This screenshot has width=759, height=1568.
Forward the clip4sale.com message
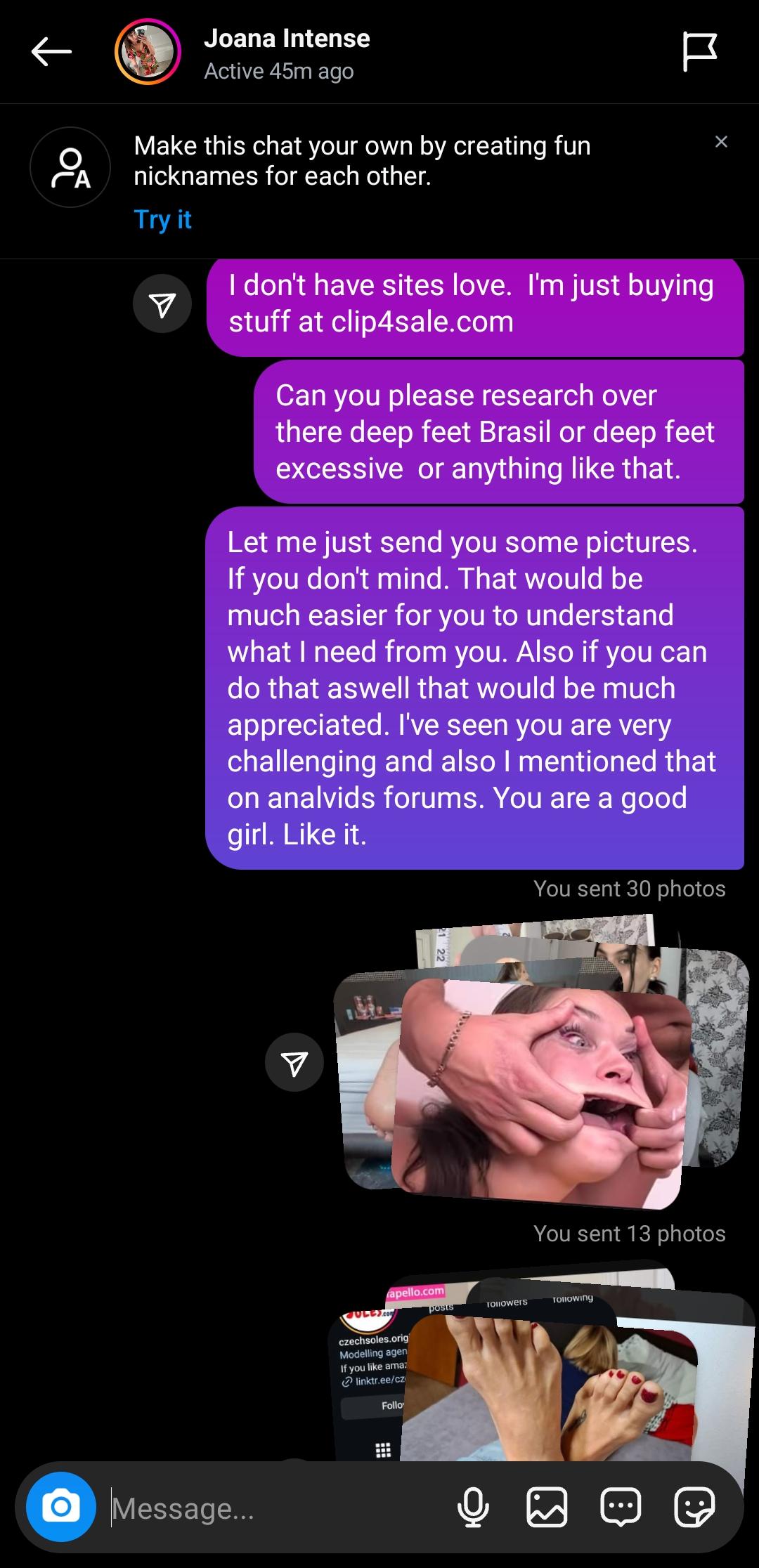click(x=162, y=304)
